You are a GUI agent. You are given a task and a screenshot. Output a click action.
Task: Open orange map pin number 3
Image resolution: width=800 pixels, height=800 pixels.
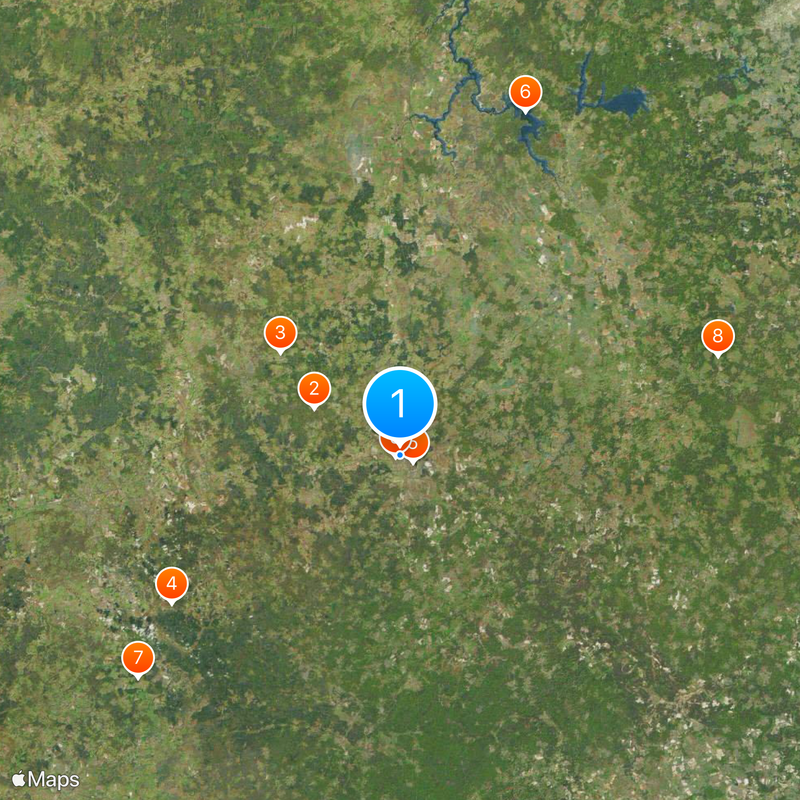[x=280, y=333]
